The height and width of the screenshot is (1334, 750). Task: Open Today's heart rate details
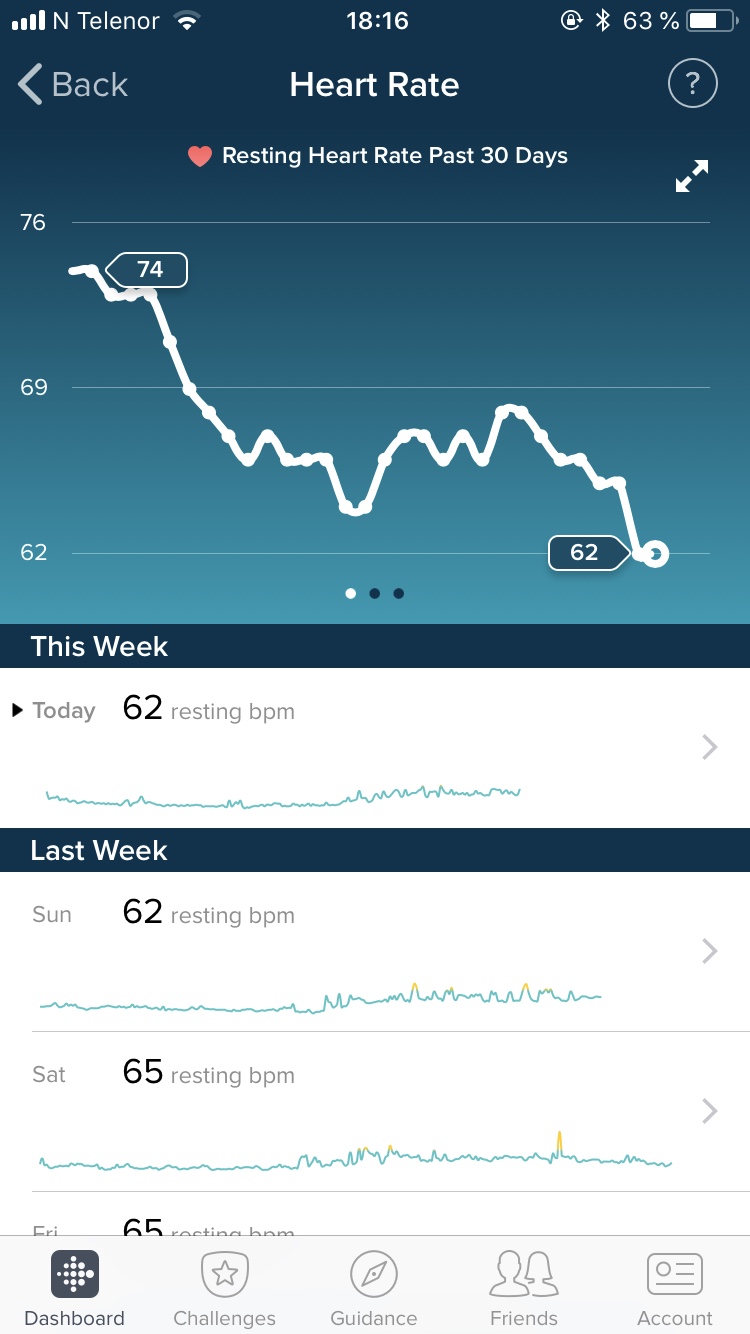click(x=375, y=748)
